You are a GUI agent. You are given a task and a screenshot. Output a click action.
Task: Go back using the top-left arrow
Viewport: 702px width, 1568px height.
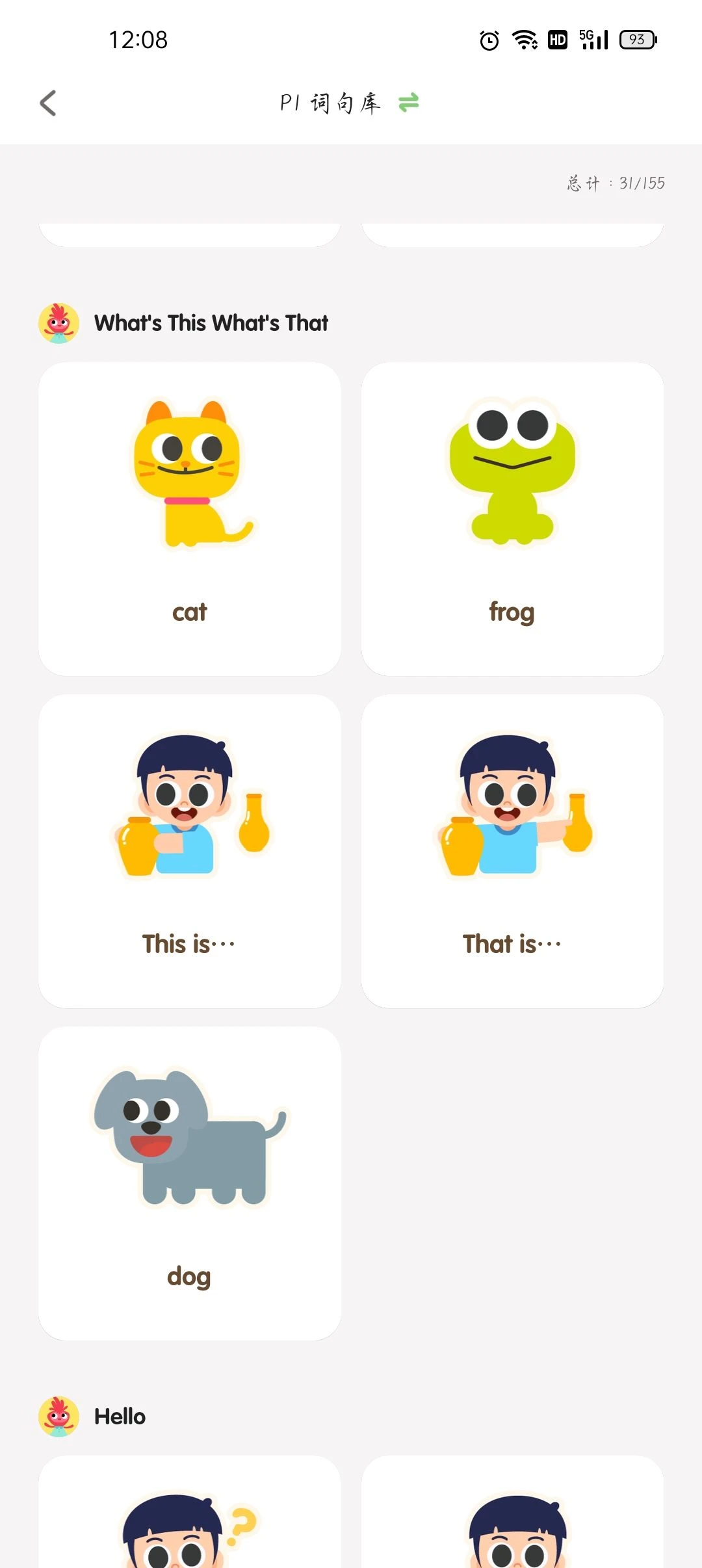tap(48, 103)
